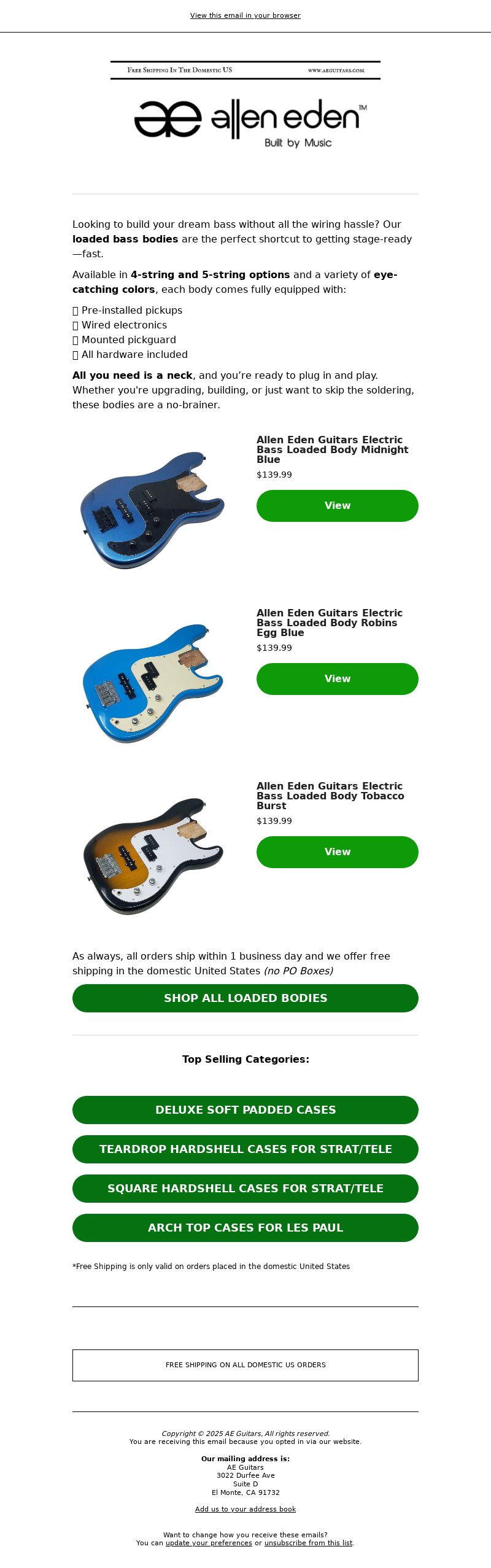Browse Deluxe Soft Padded Cases category
The width and height of the screenshot is (491, 1568).
pyautogui.click(x=245, y=1109)
